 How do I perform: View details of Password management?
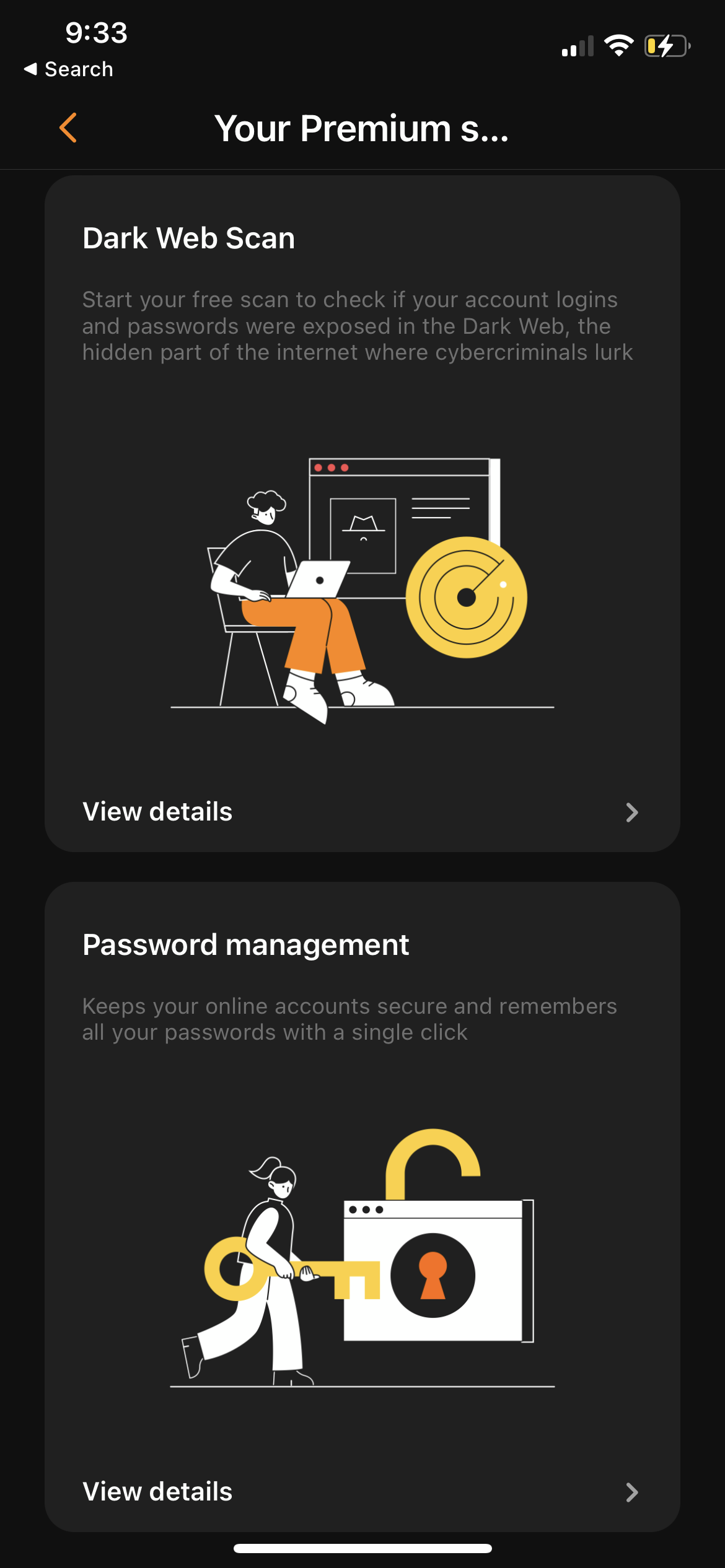pos(361,1491)
